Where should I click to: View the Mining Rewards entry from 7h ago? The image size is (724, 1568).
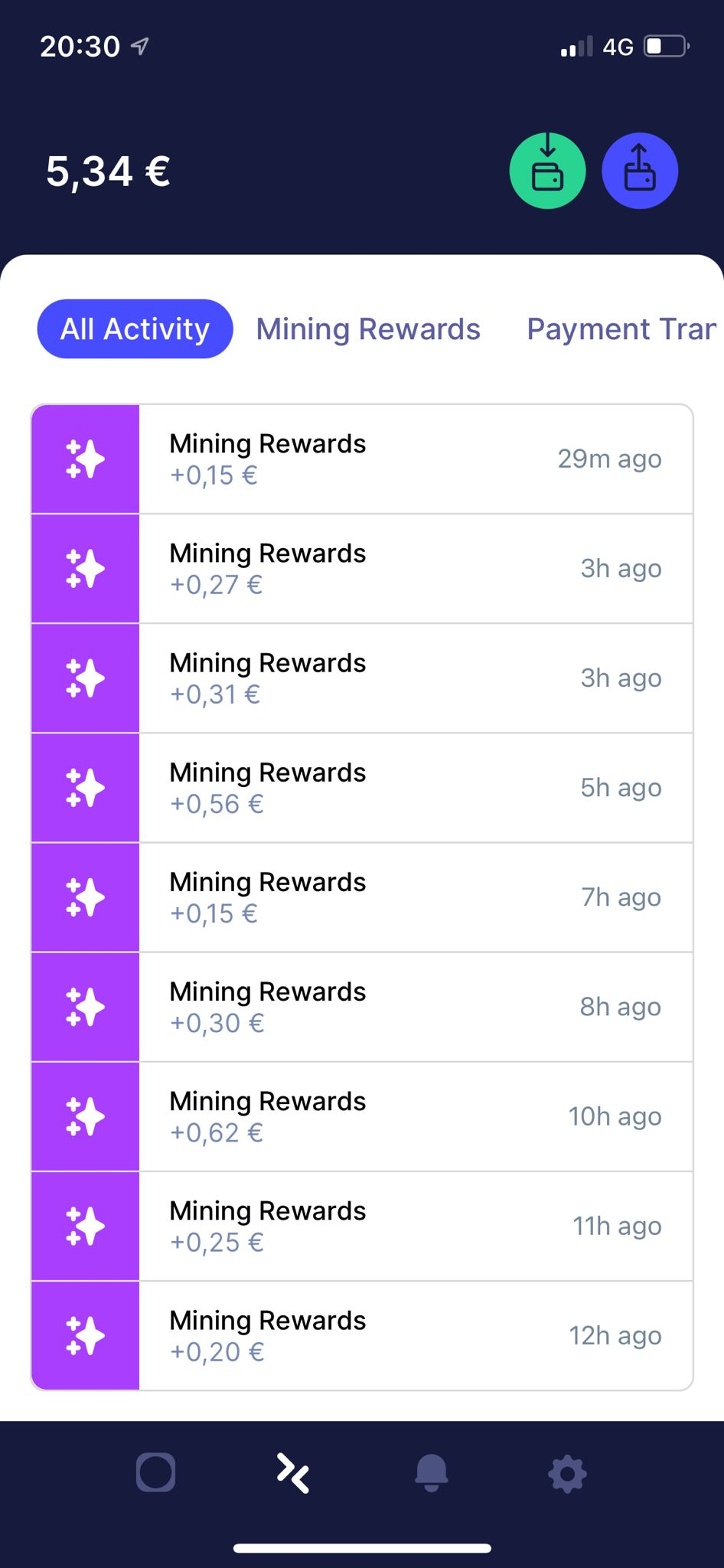[x=362, y=897]
